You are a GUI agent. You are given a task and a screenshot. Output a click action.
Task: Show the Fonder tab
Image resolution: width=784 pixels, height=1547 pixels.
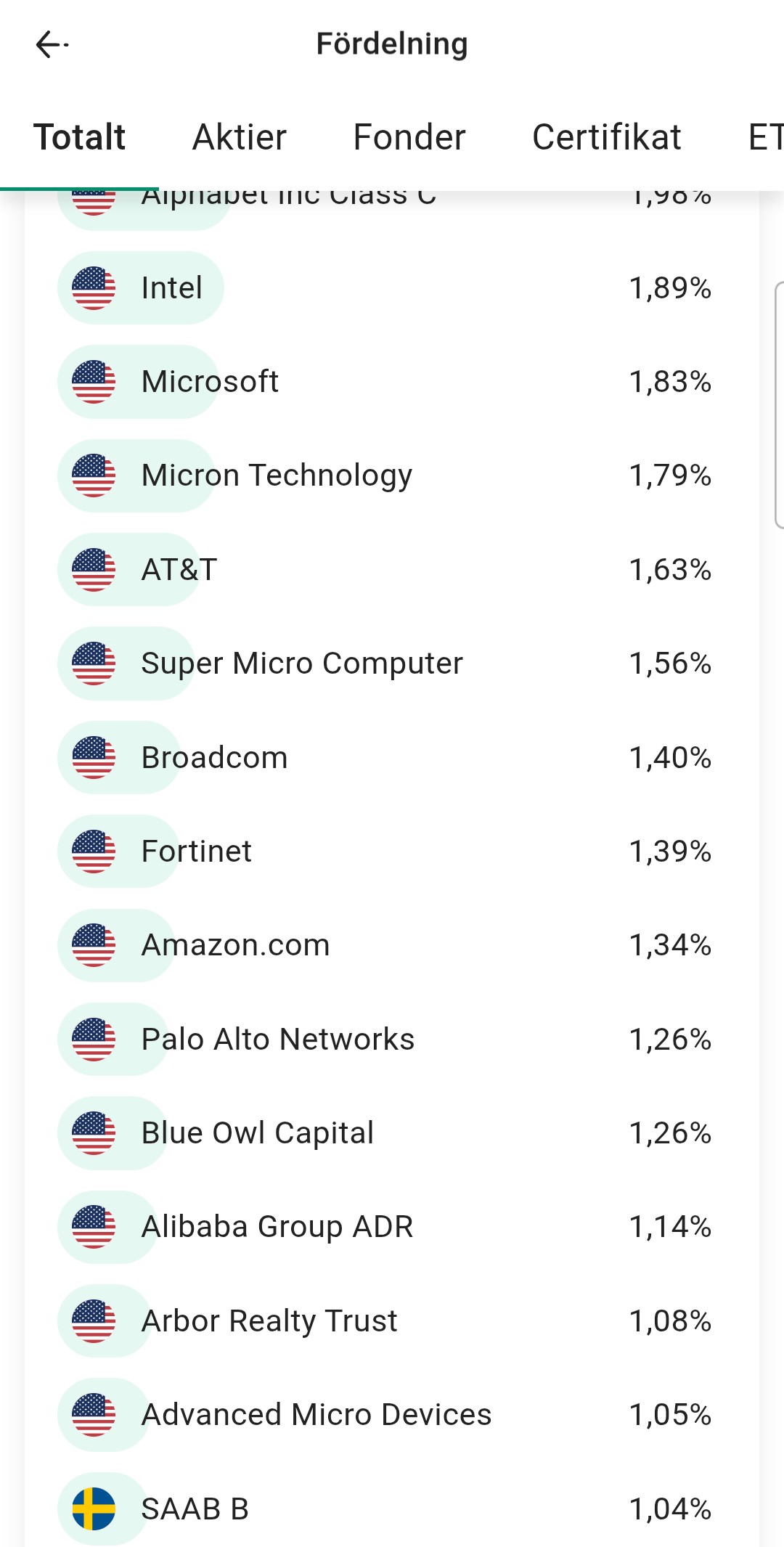[x=409, y=137]
